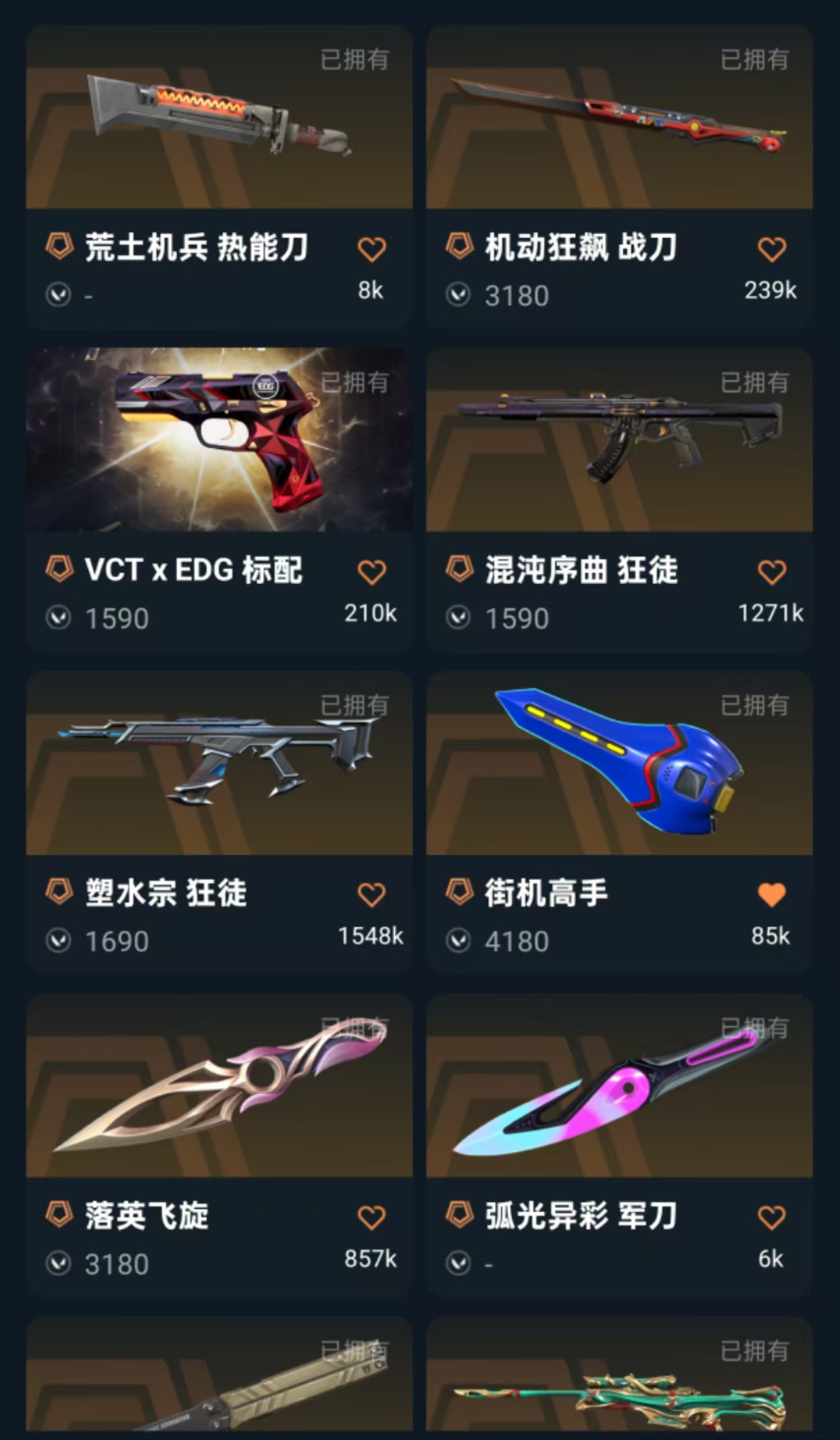Like the 塑水宗 狂徒 skin
Screen dimensions: 840x1440
[x=372, y=895]
